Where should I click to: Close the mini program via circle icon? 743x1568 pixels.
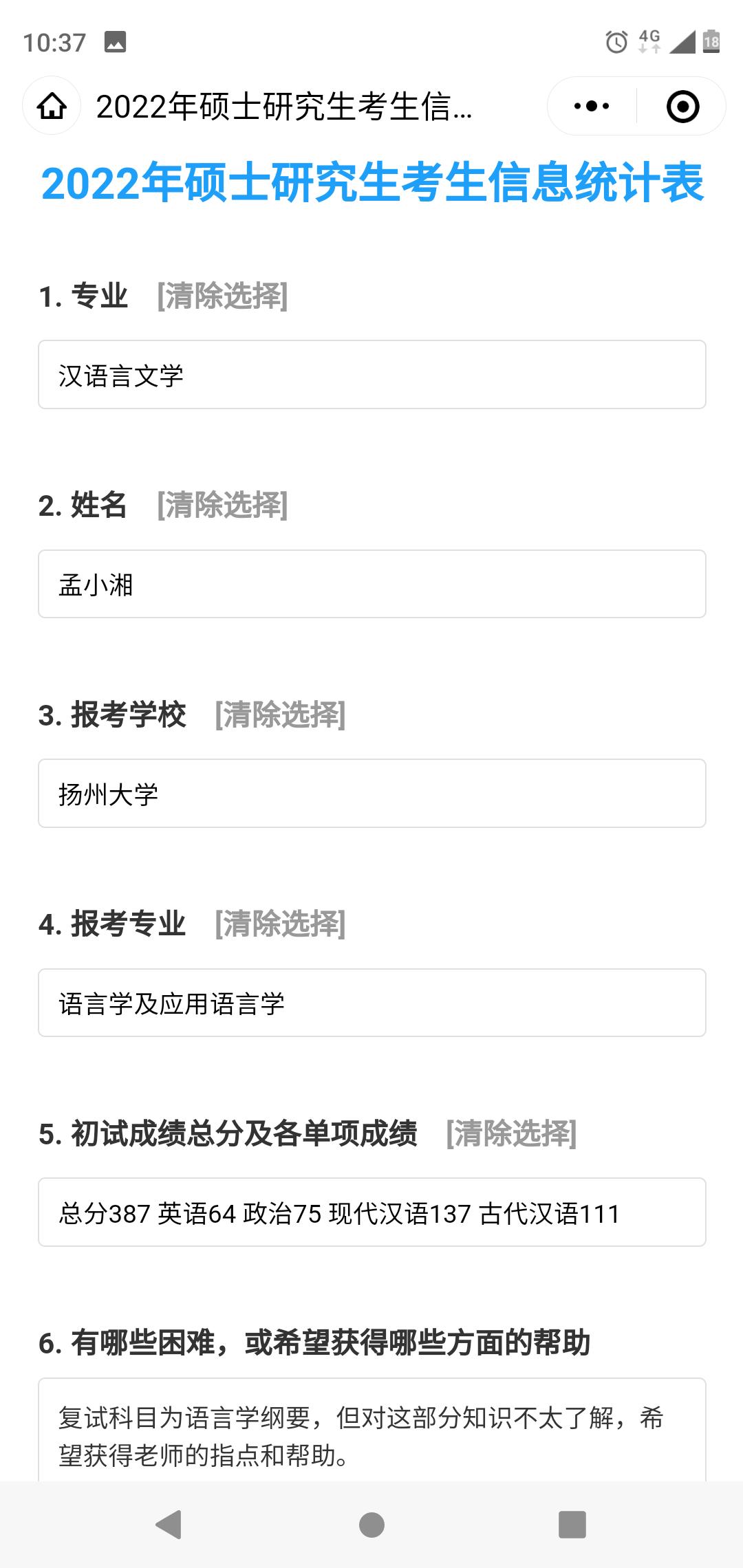(682, 107)
